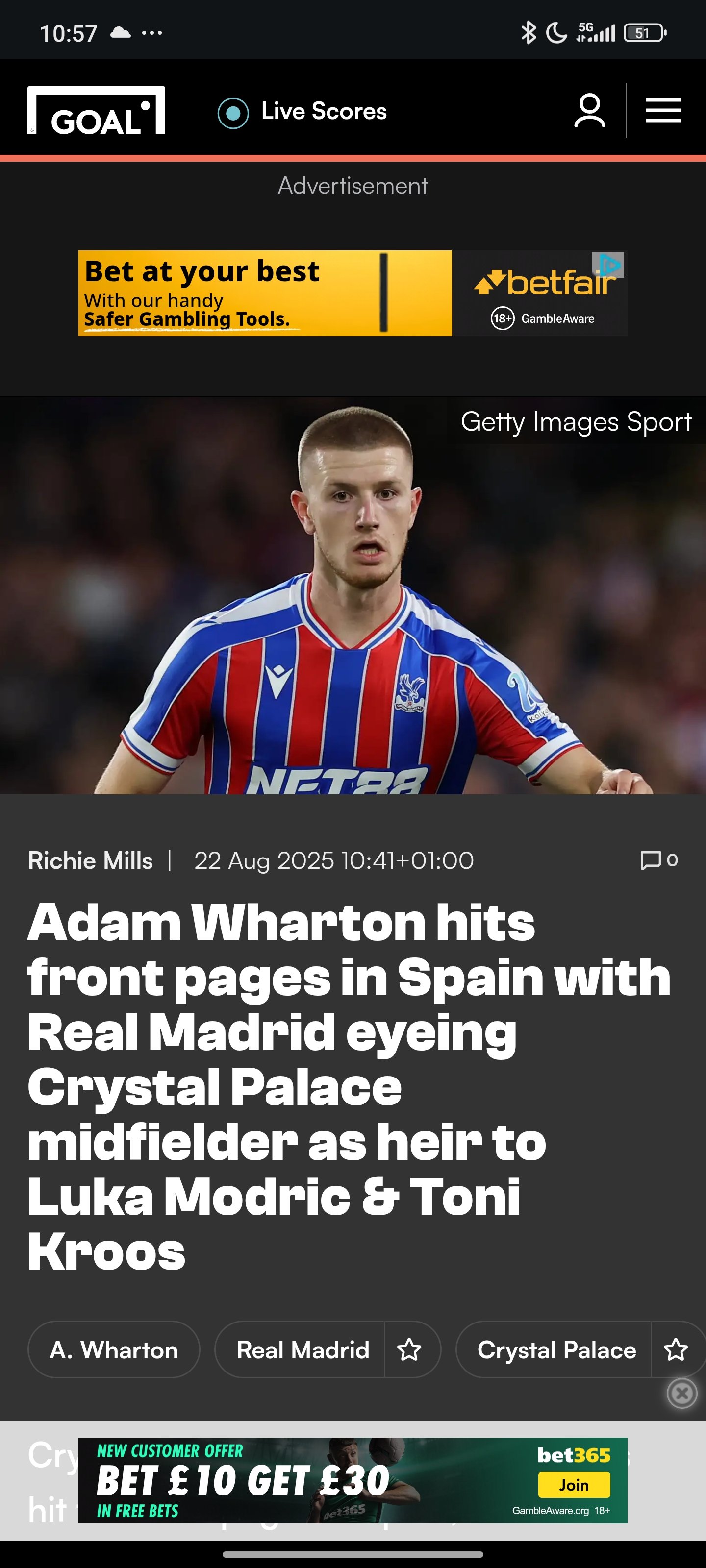
Task: Tap Join on the bet365 ad
Action: click(574, 1485)
